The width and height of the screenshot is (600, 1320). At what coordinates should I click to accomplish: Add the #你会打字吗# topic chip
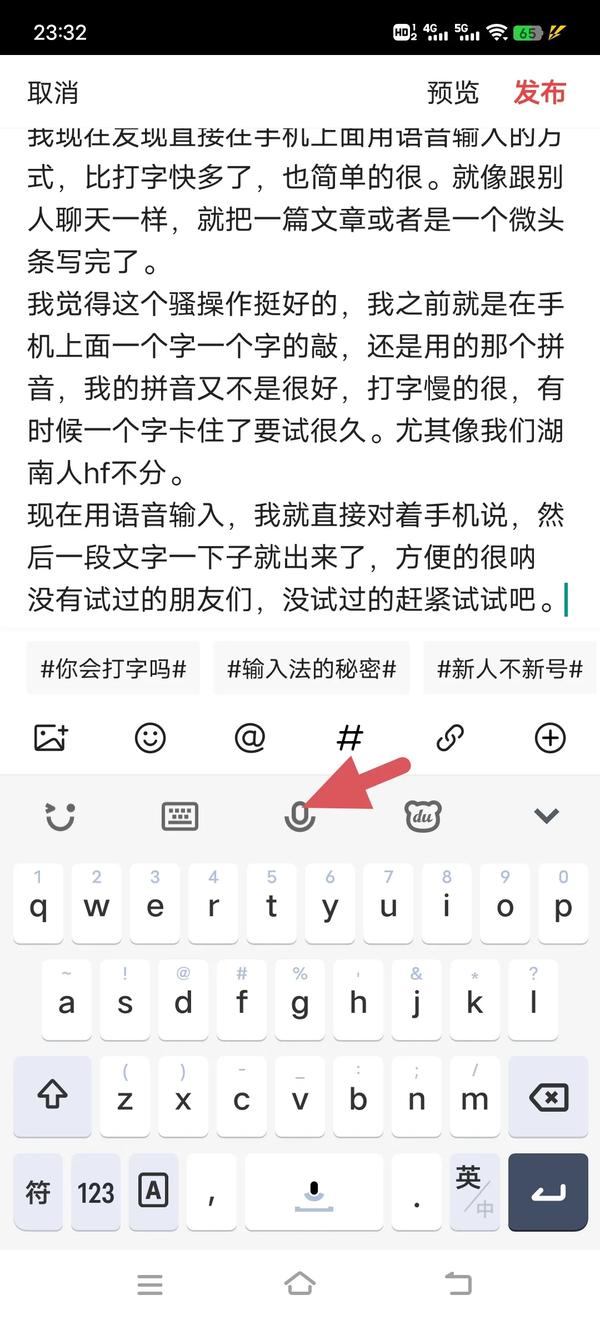click(113, 669)
